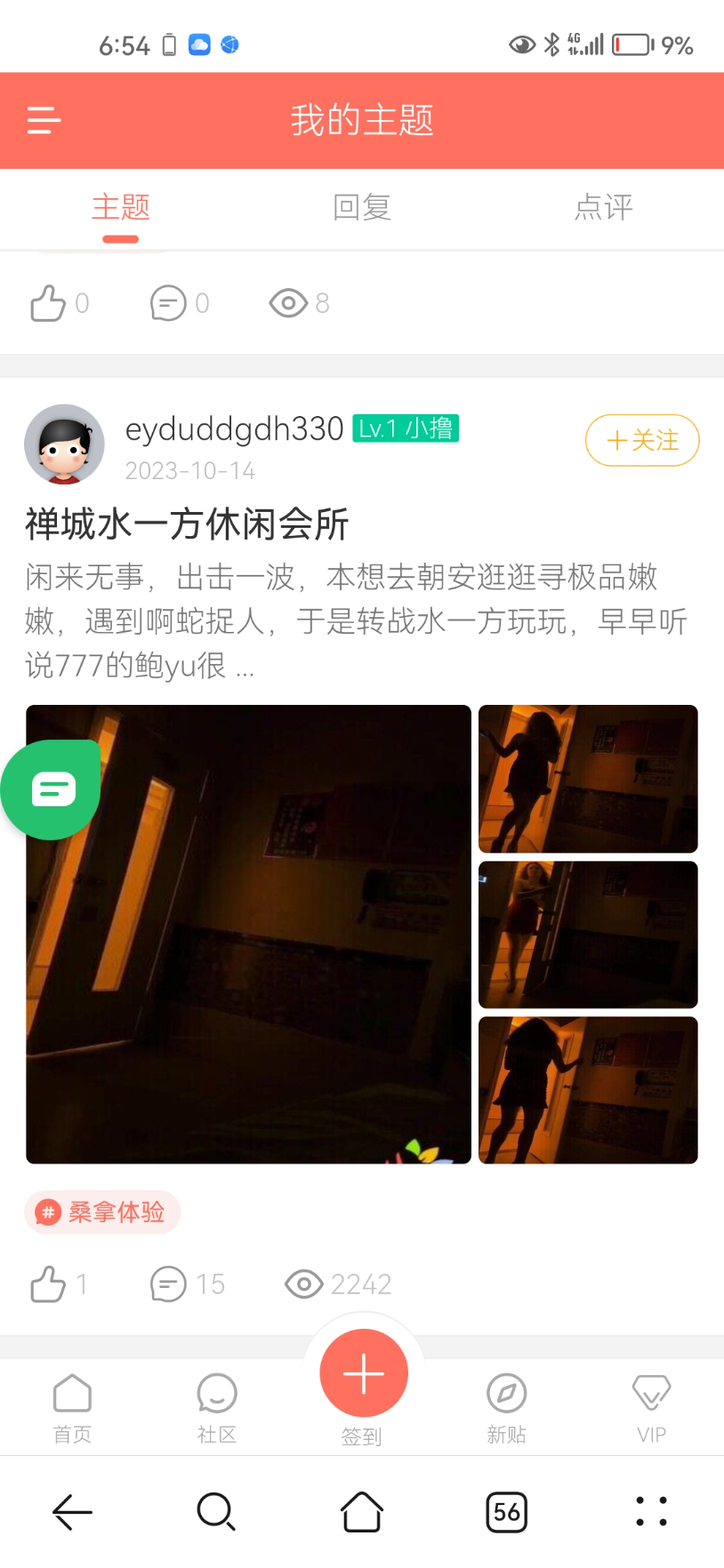Tap the recents key showing 56
This screenshot has width=724, height=1568.
(x=506, y=1511)
